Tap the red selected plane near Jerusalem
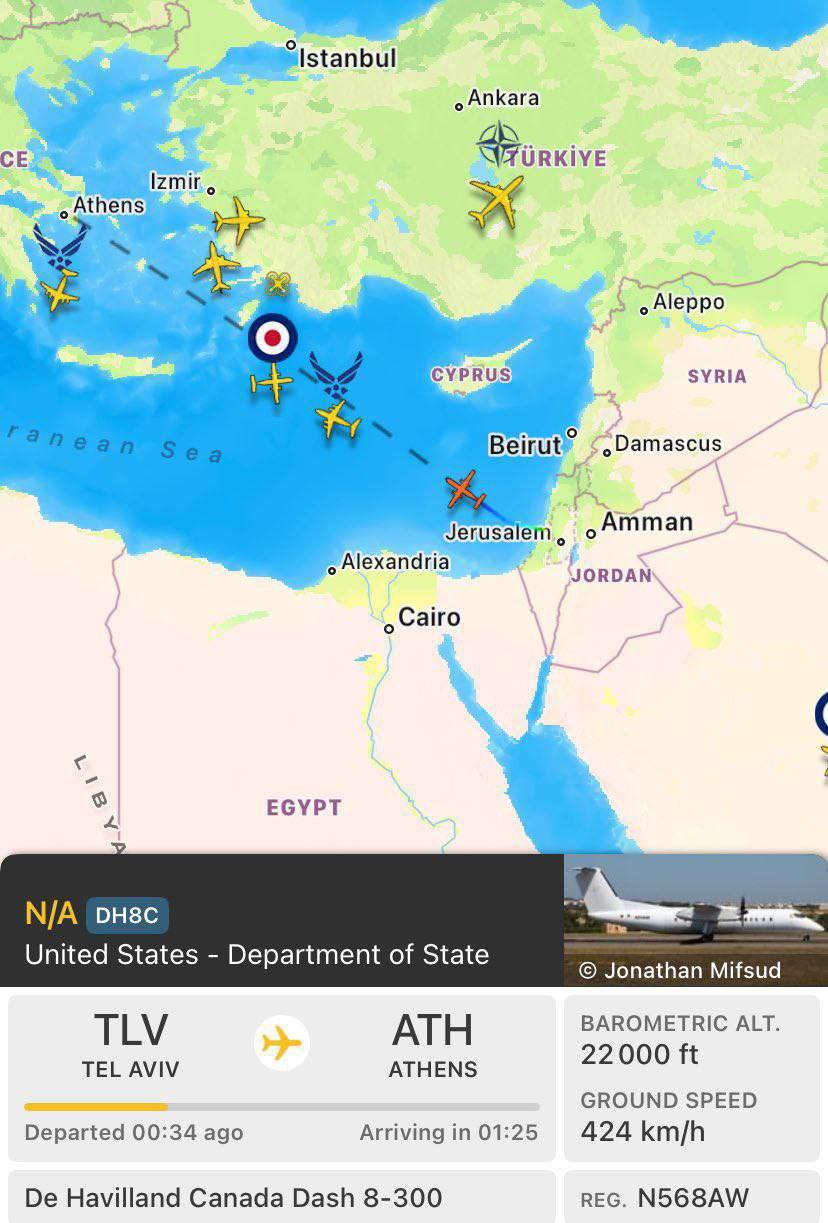The image size is (828, 1223). pos(465,490)
